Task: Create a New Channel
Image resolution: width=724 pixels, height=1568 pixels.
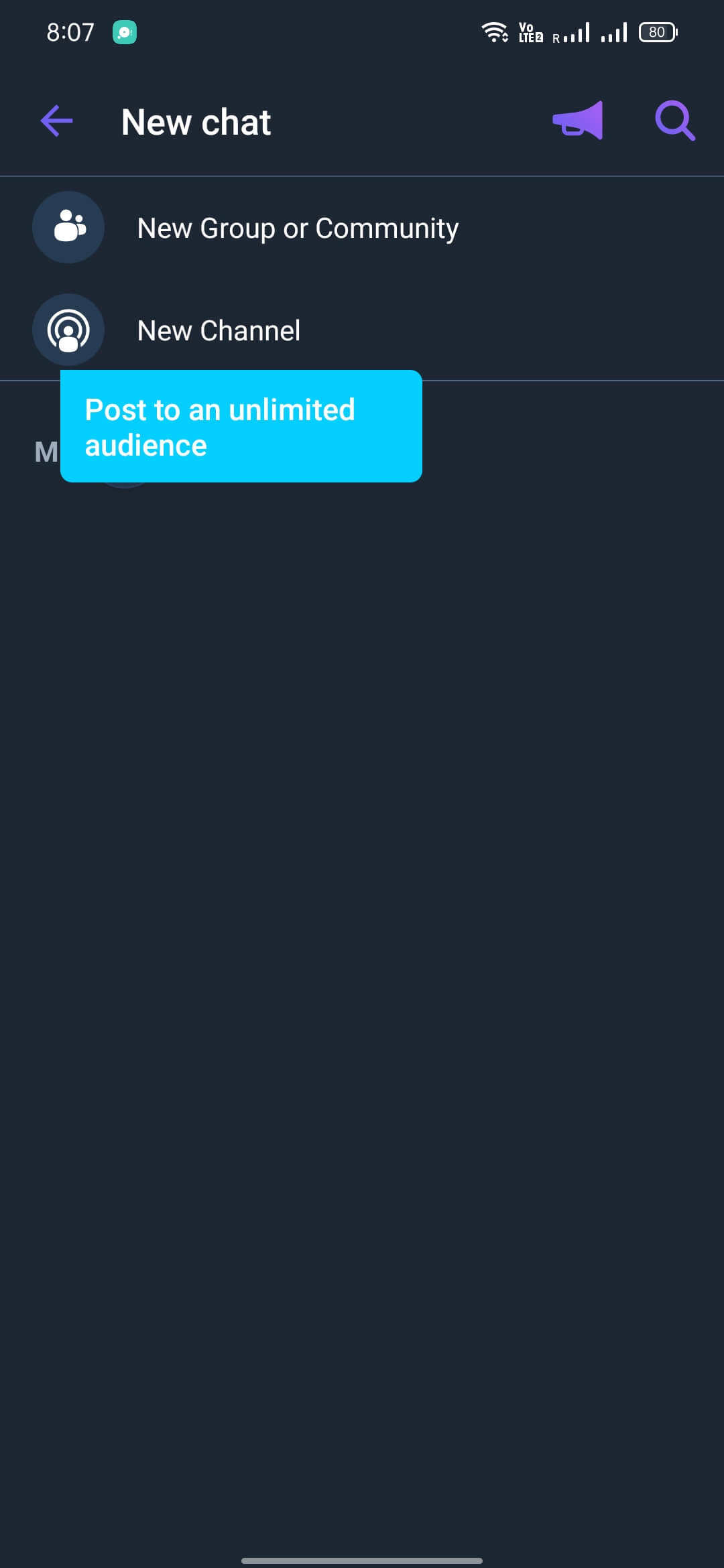Action: [x=362, y=330]
